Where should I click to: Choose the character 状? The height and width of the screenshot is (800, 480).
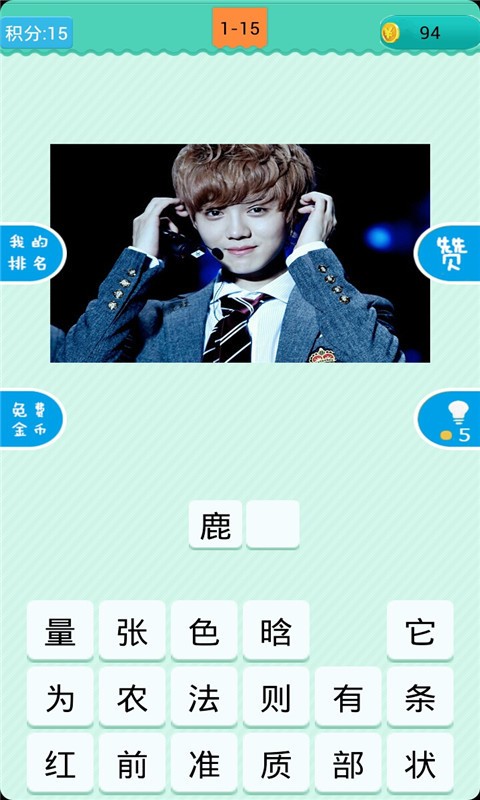click(420, 764)
